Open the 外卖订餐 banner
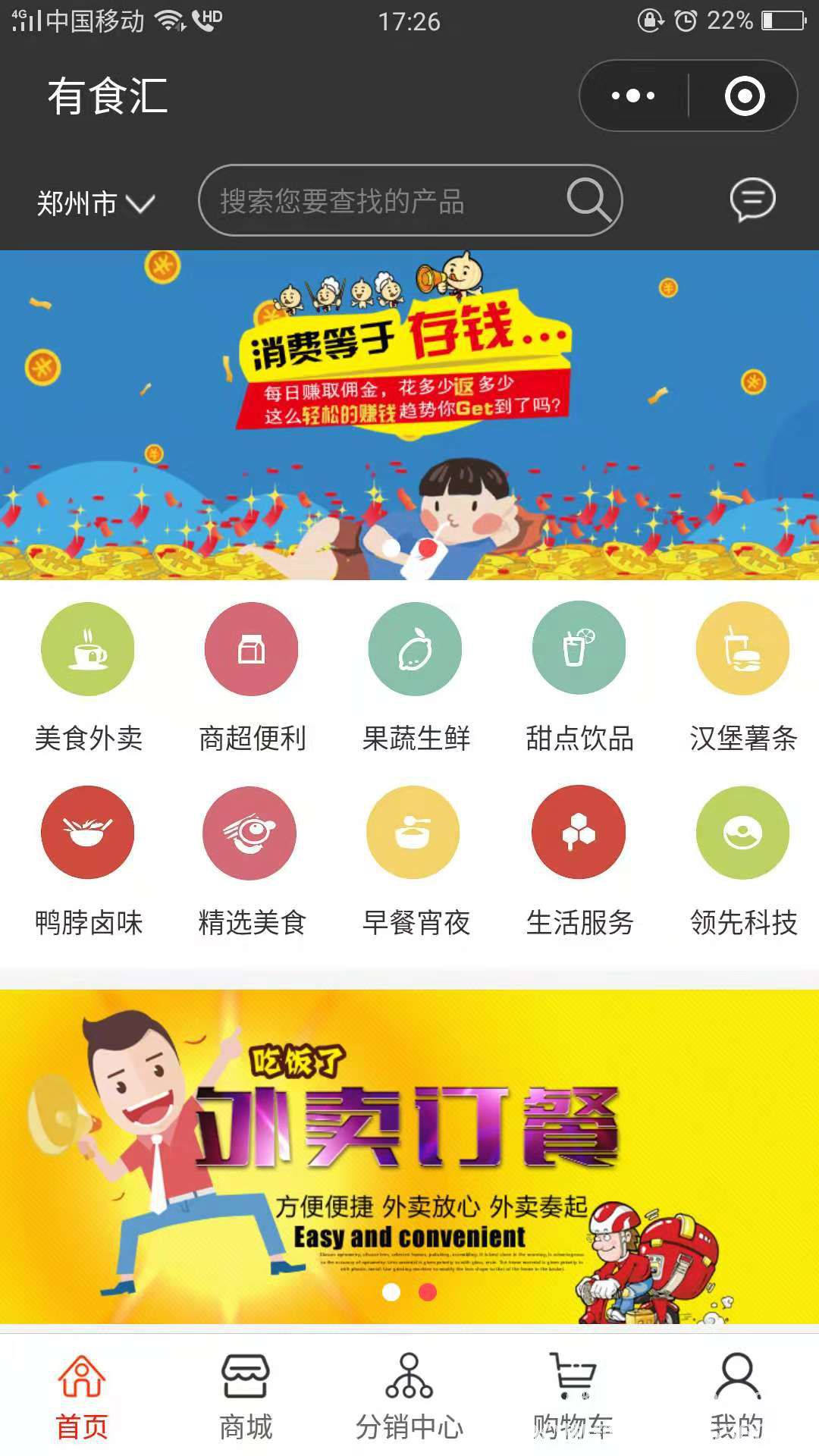This screenshot has width=819, height=1456. 409,1156
